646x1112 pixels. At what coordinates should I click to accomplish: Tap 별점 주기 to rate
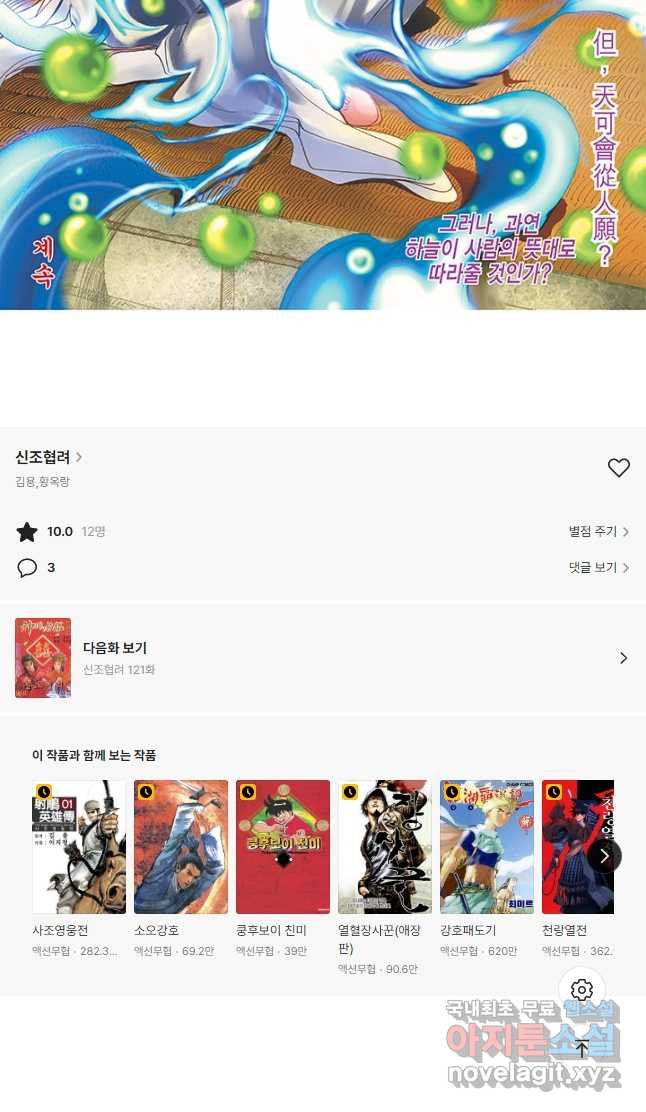click(598, 532)
